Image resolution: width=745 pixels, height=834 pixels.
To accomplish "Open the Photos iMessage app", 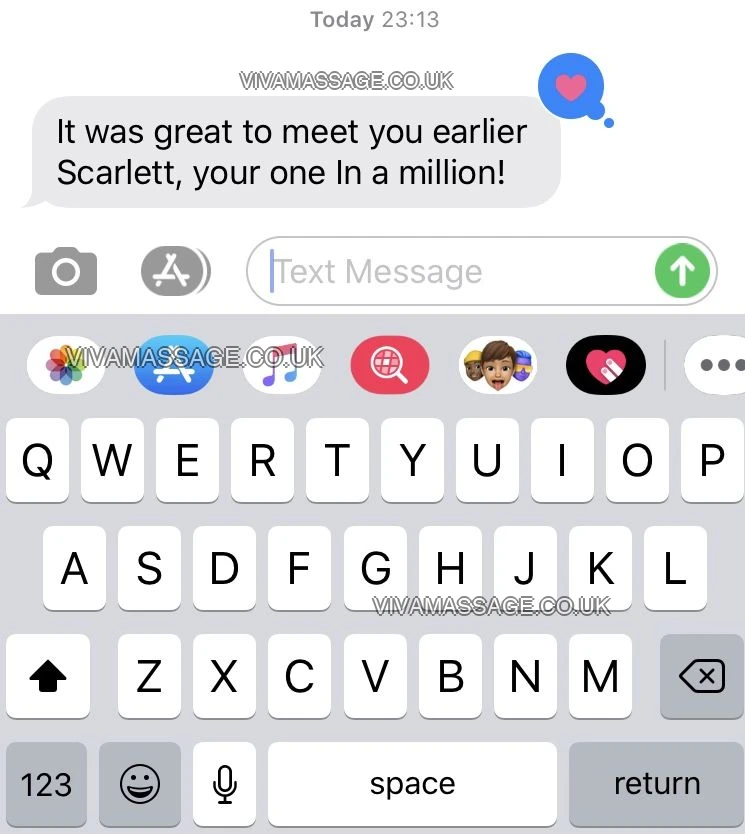I will click(x=68, y=365).
